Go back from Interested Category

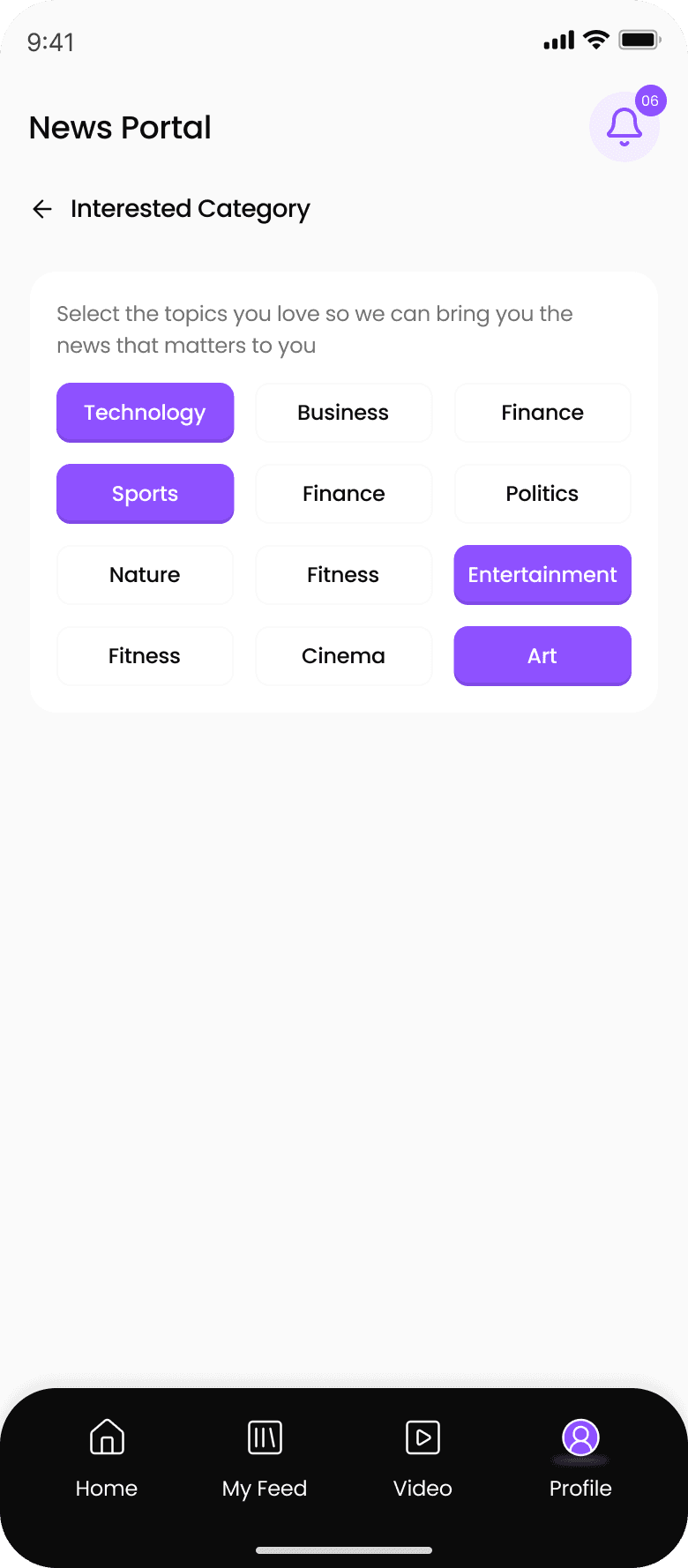42,209
